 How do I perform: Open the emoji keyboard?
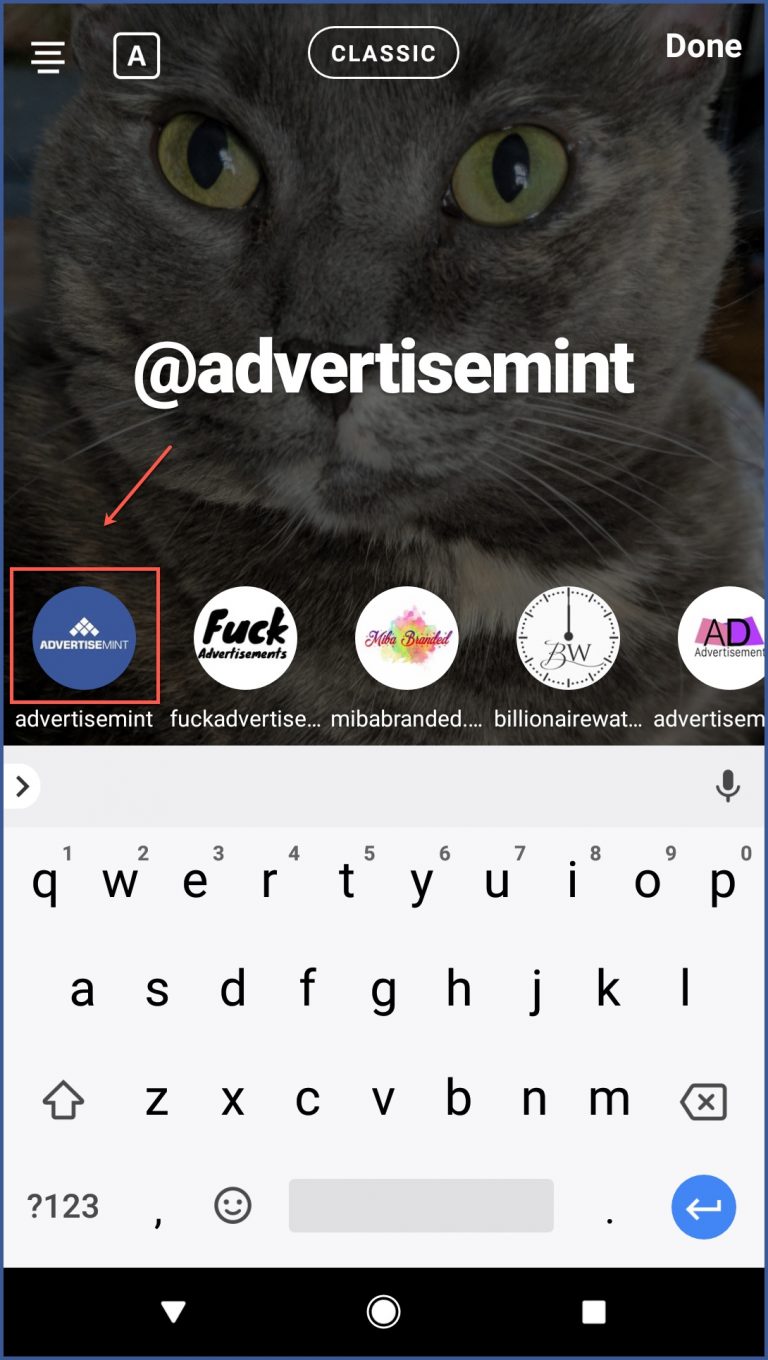pyautogui.click(x=233, y=1206)
